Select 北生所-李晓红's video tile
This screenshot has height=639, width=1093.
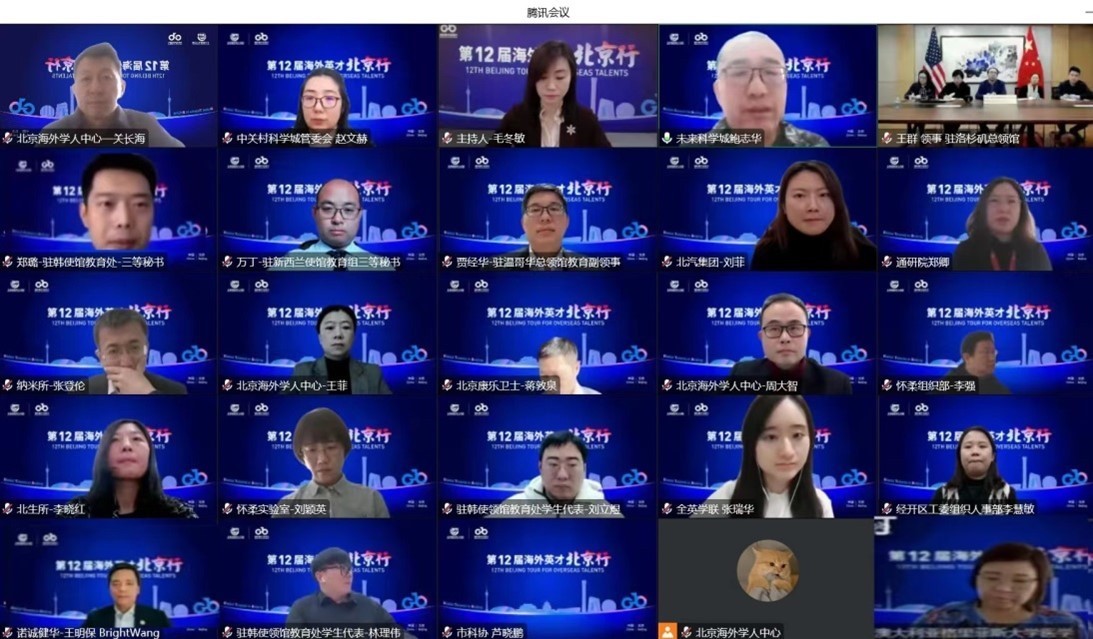pos(108,458)
